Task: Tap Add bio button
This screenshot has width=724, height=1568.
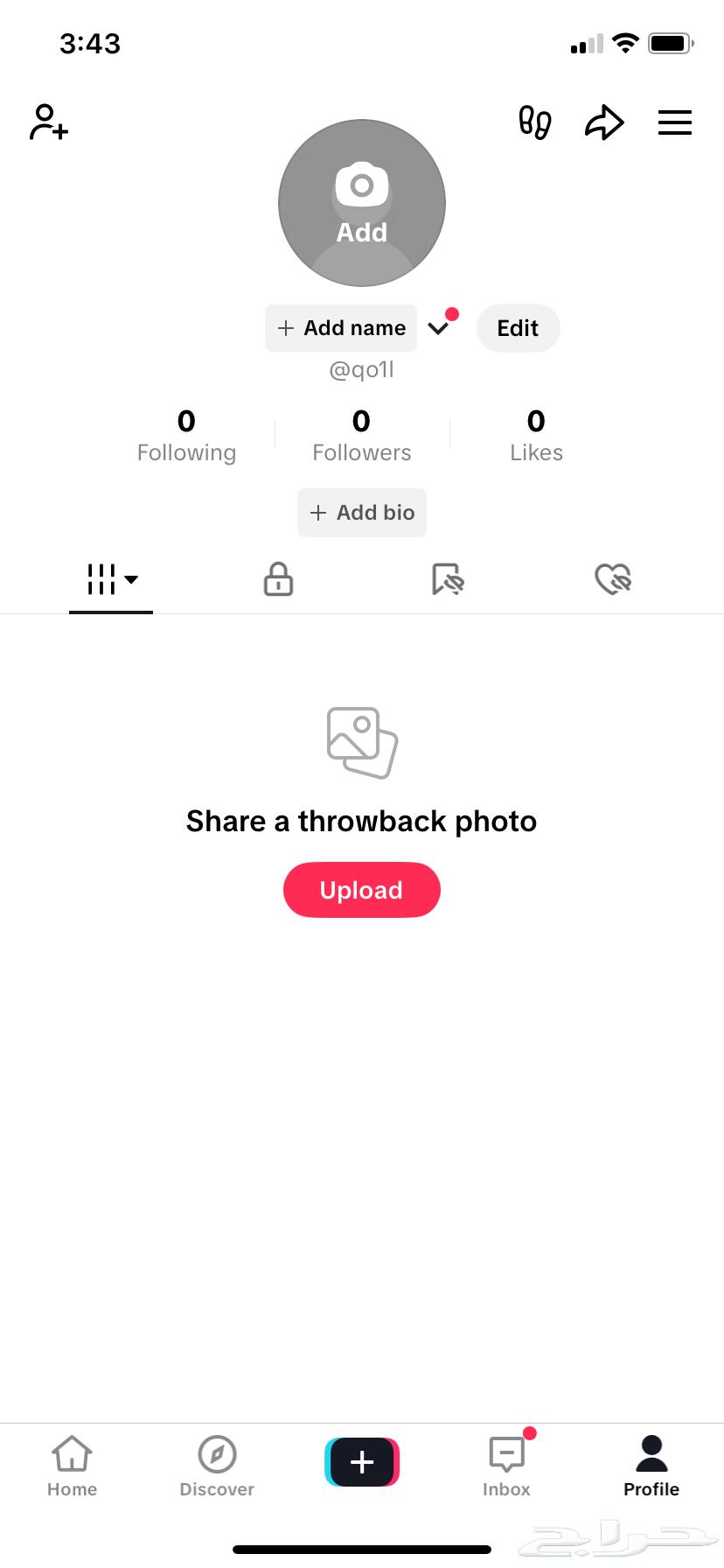Action: click(361, 513)
